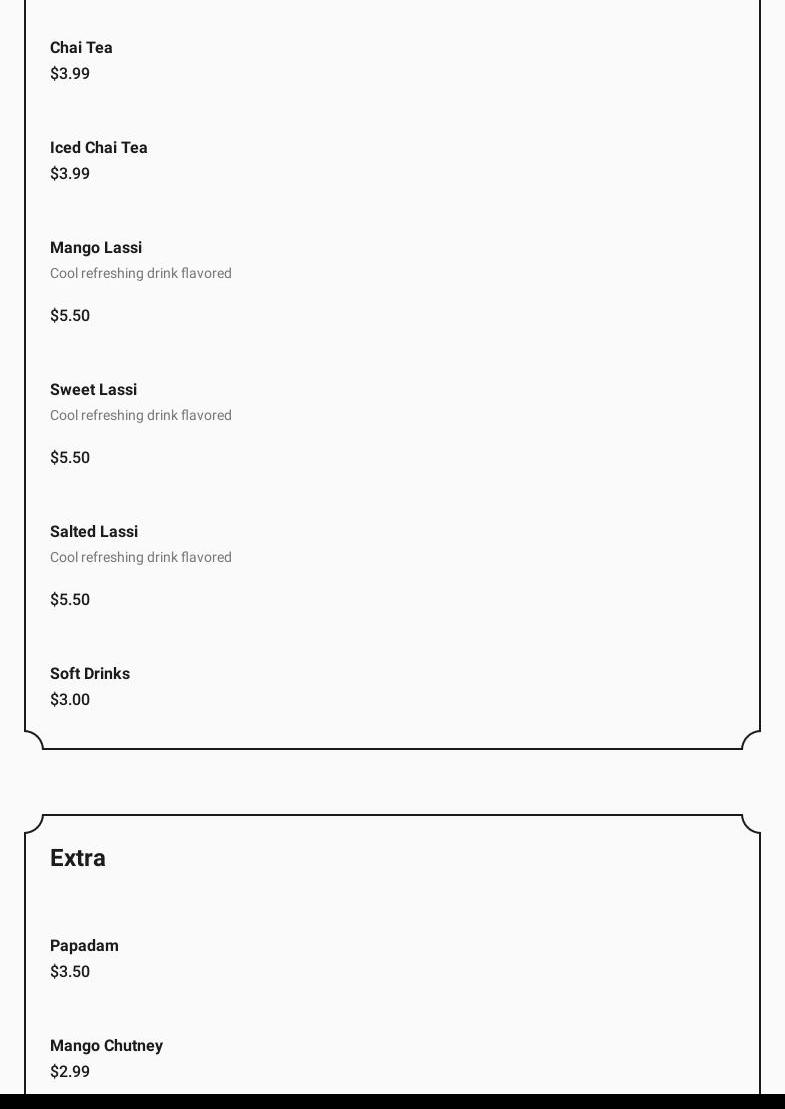This screenshot has width=785, height=1109.
Task: Select the Iced Chai Tea item
Action: pos(99,148)
